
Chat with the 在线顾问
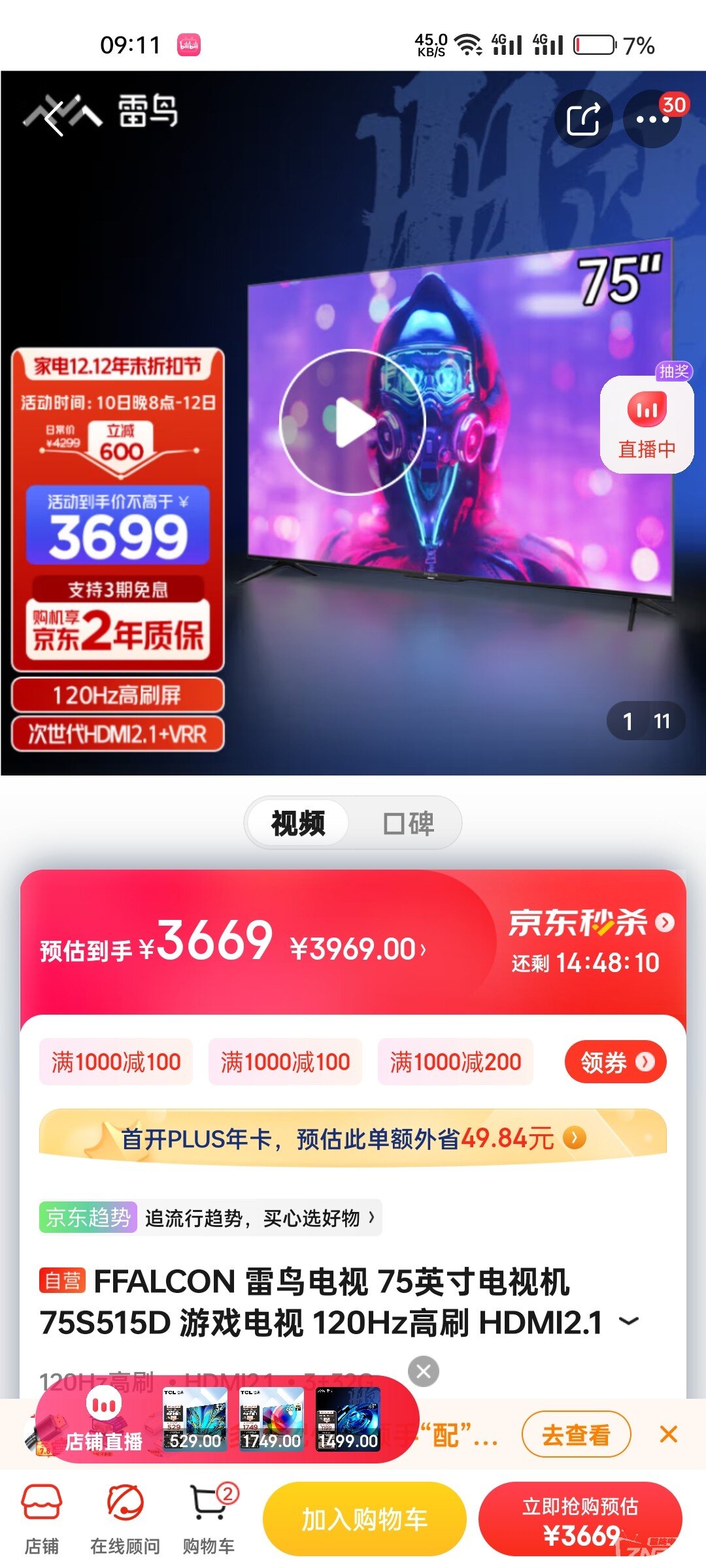tap(125, 1518)
